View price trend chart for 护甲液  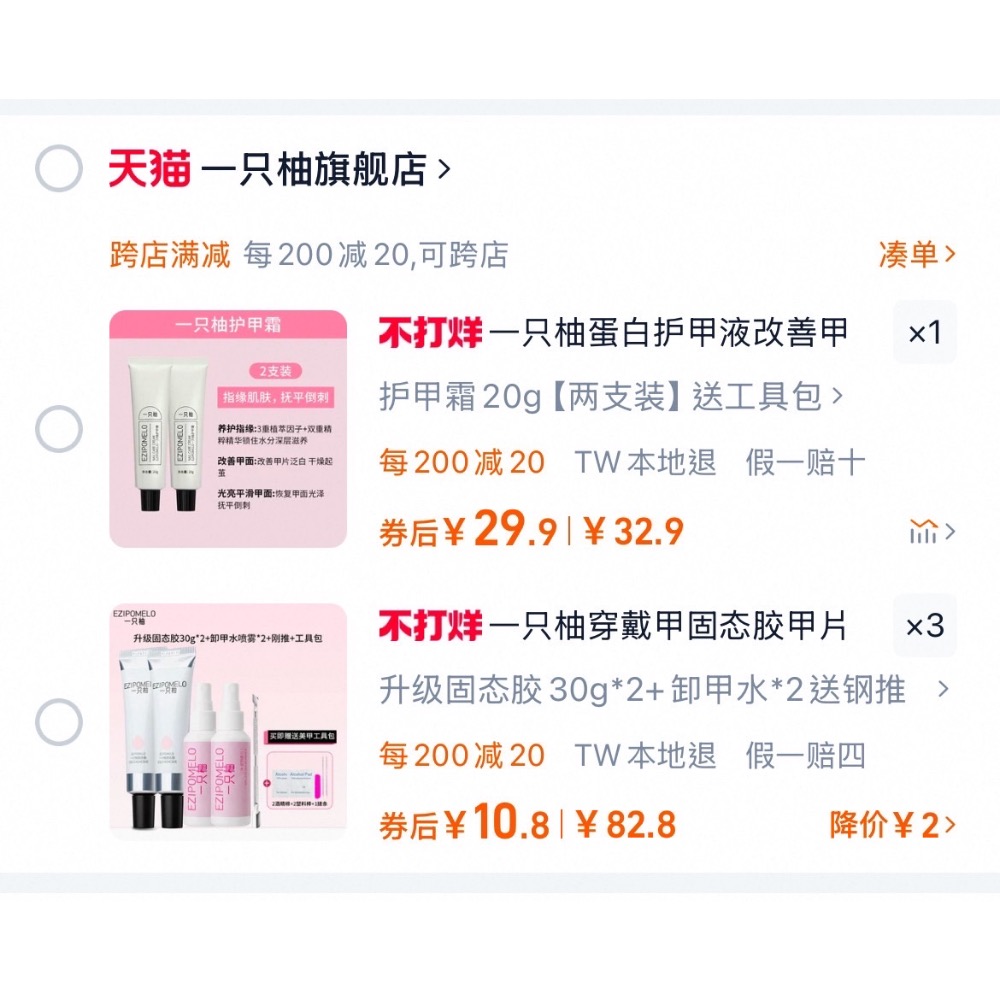click(932, 531)
